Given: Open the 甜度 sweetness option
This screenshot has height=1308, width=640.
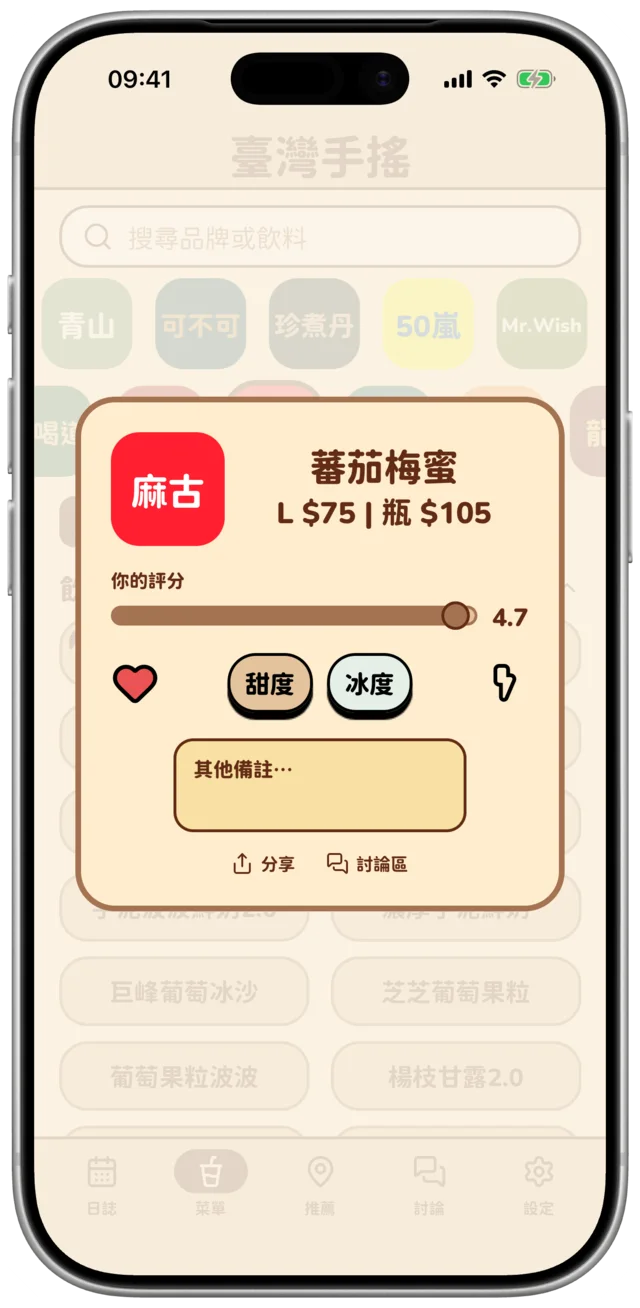Looking at the screenshot, I should 269,685.
